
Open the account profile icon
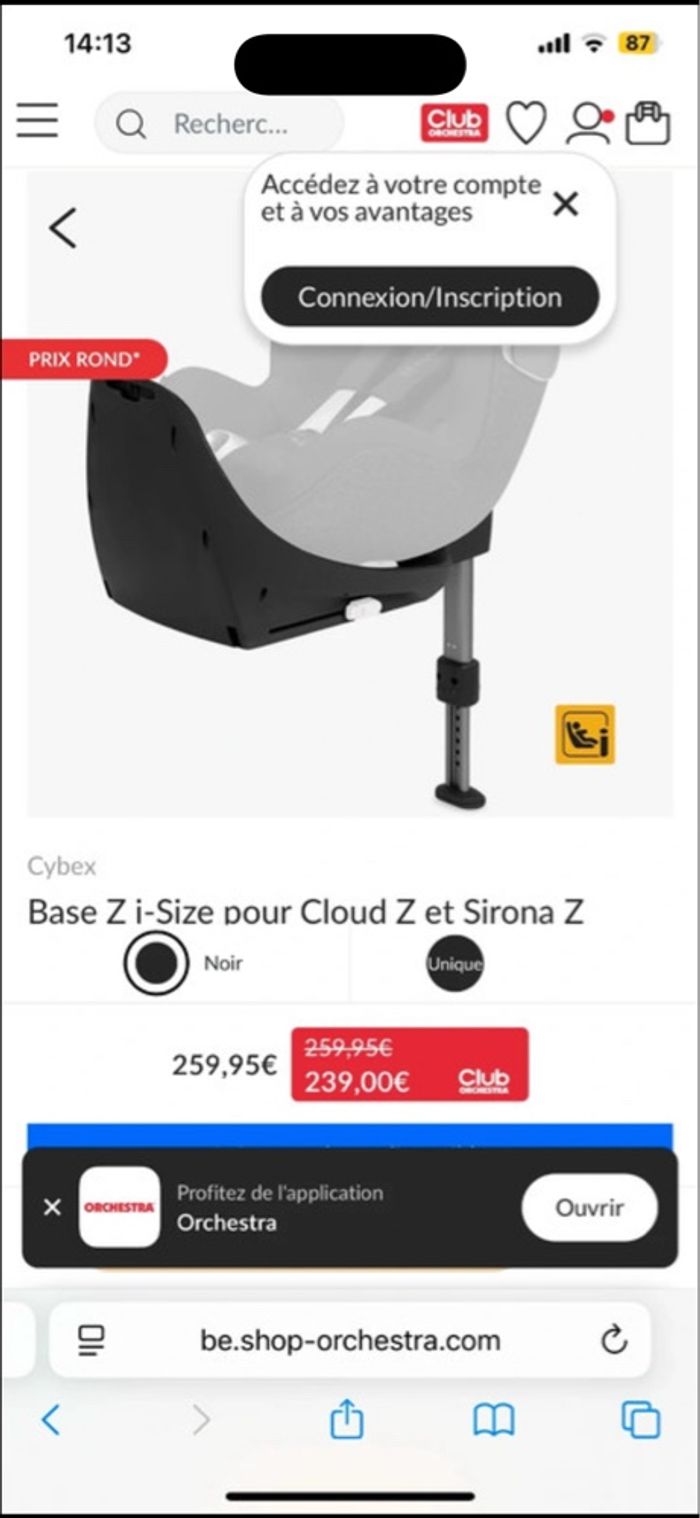[x=588, y=123]
